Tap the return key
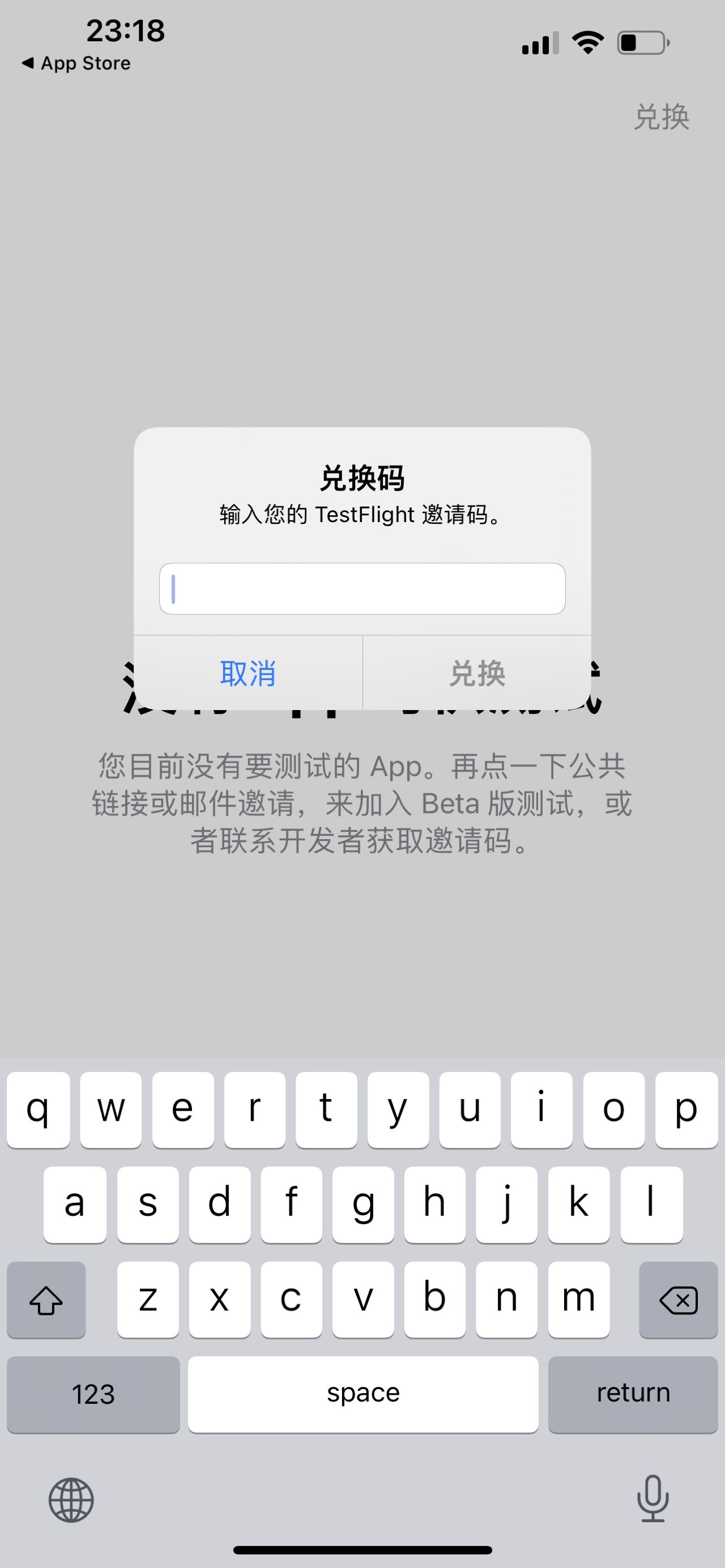The image size is (725, 1568). pyautogui.click(x=633, y=1394)
